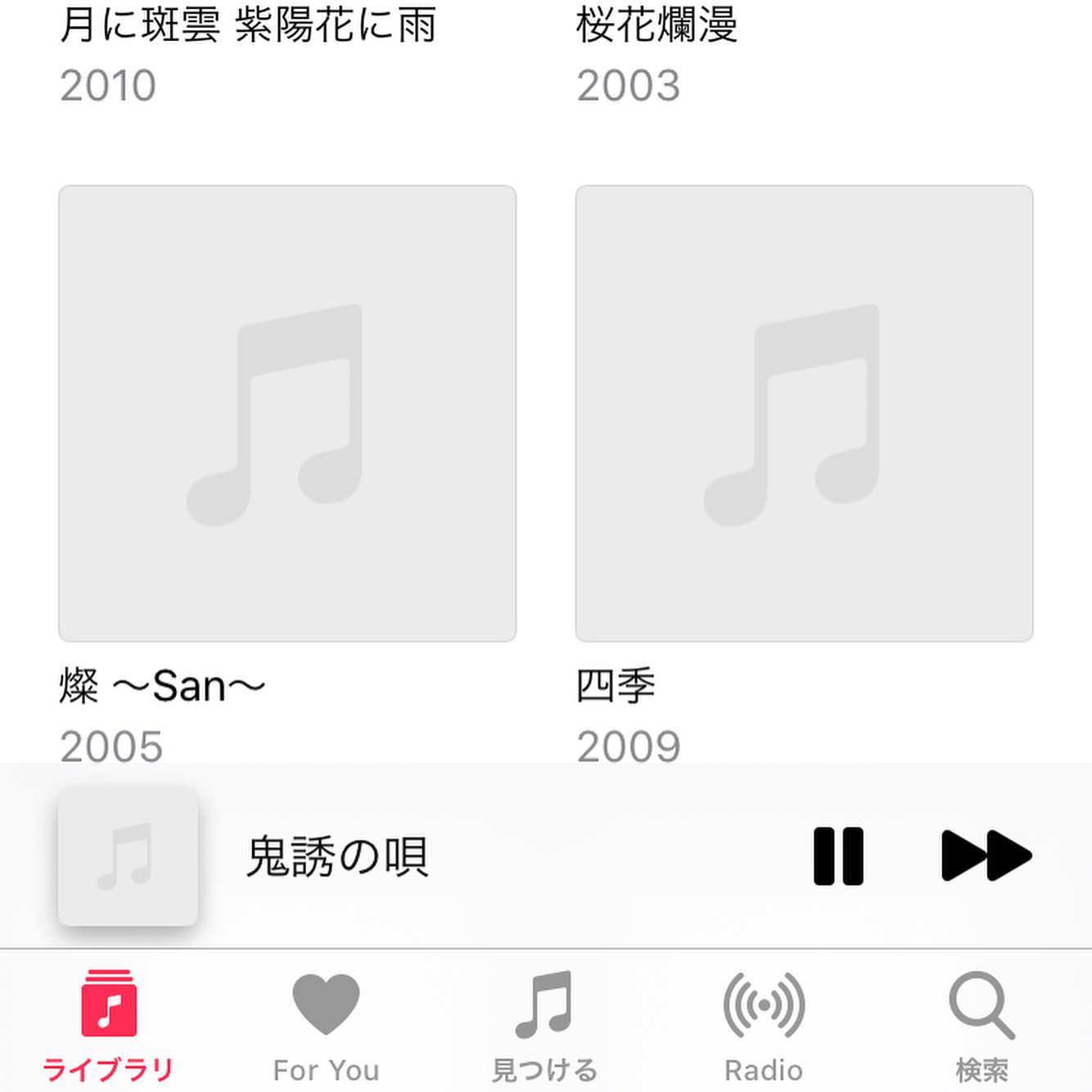The width and height of the screenshot is (1092, 1092).
Task: Select the 見つける tab
Action: (x=544, y=1023)
